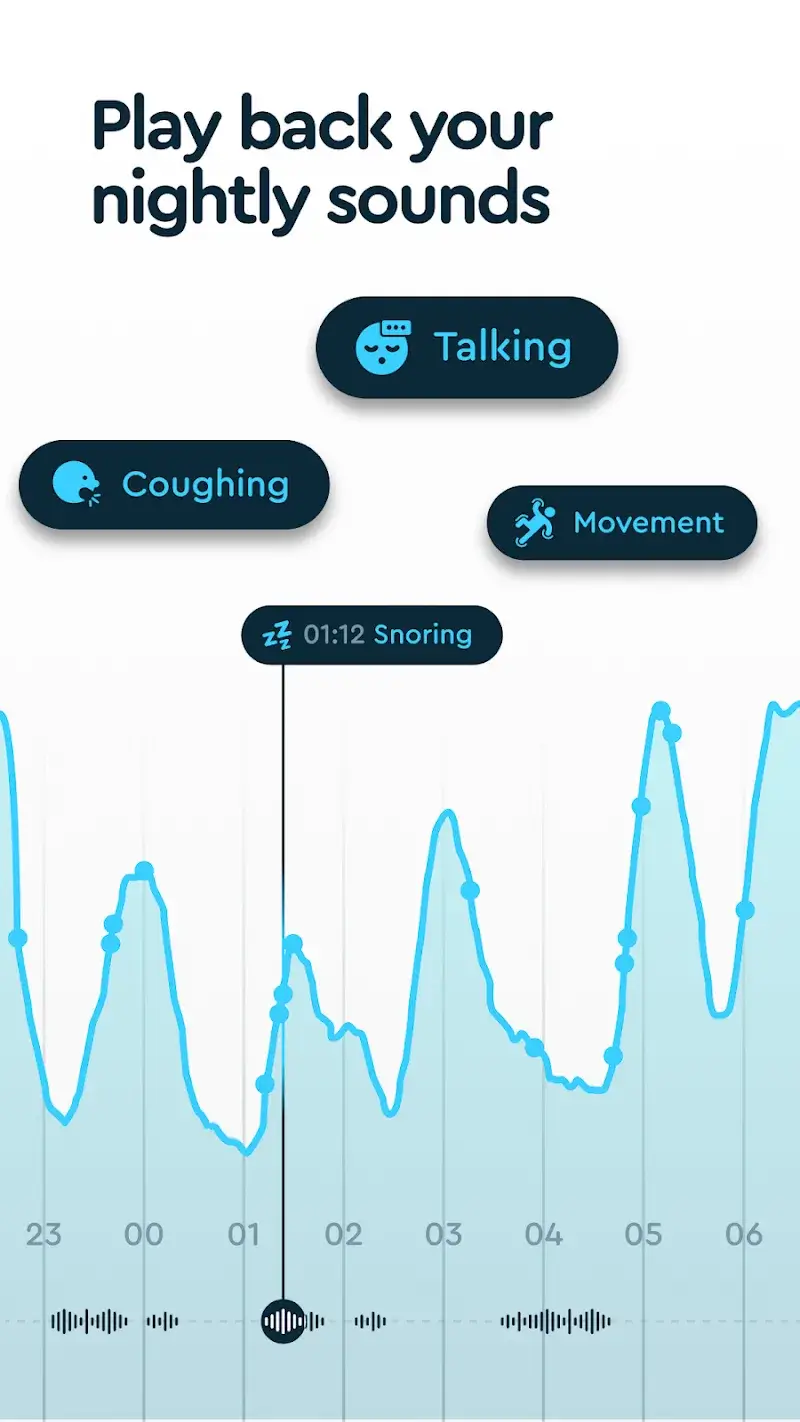Click the coughing face icon
Screen dimensions: 800x1422
pyautogui.click(x=77, y=484)
